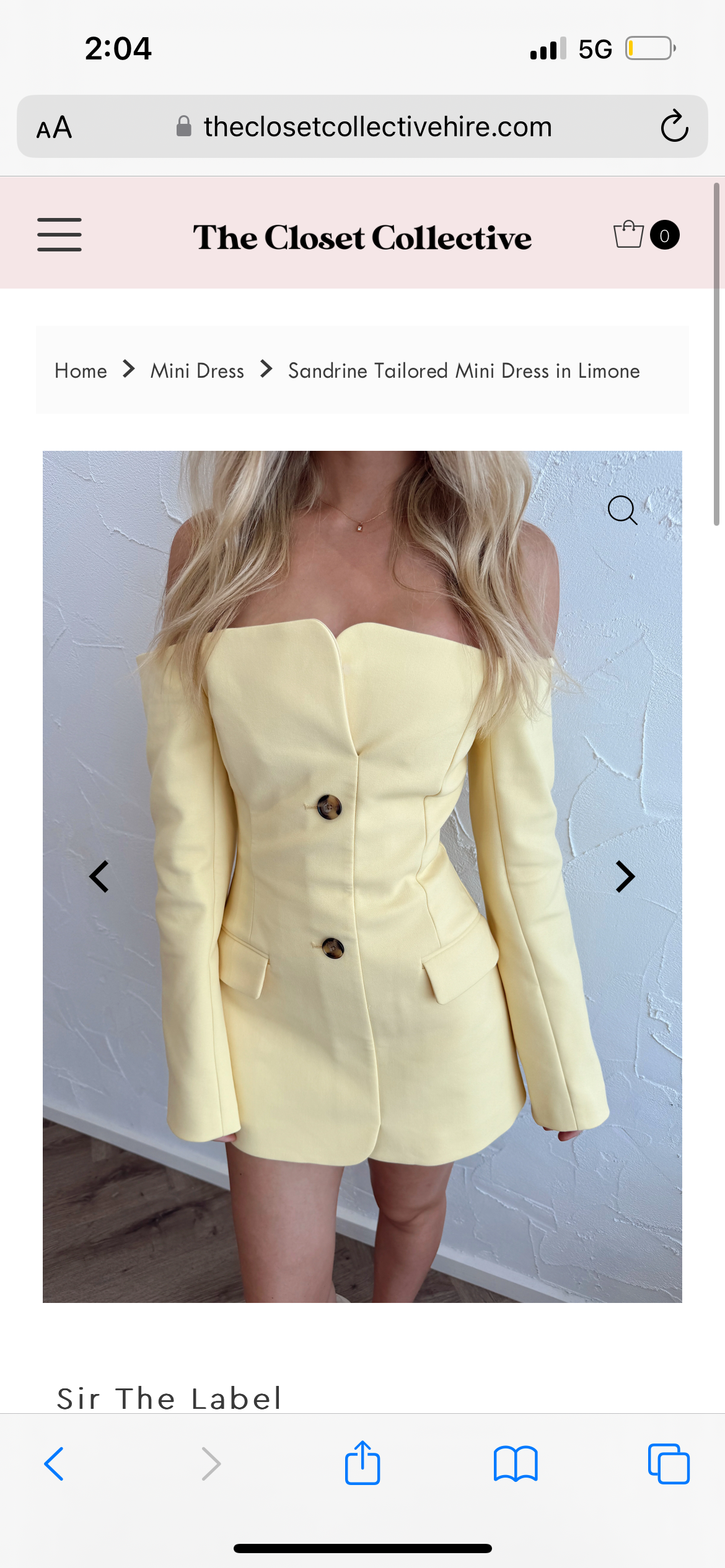Go back to the previous page
The image size is (725, 1568).
point(55,1464)
